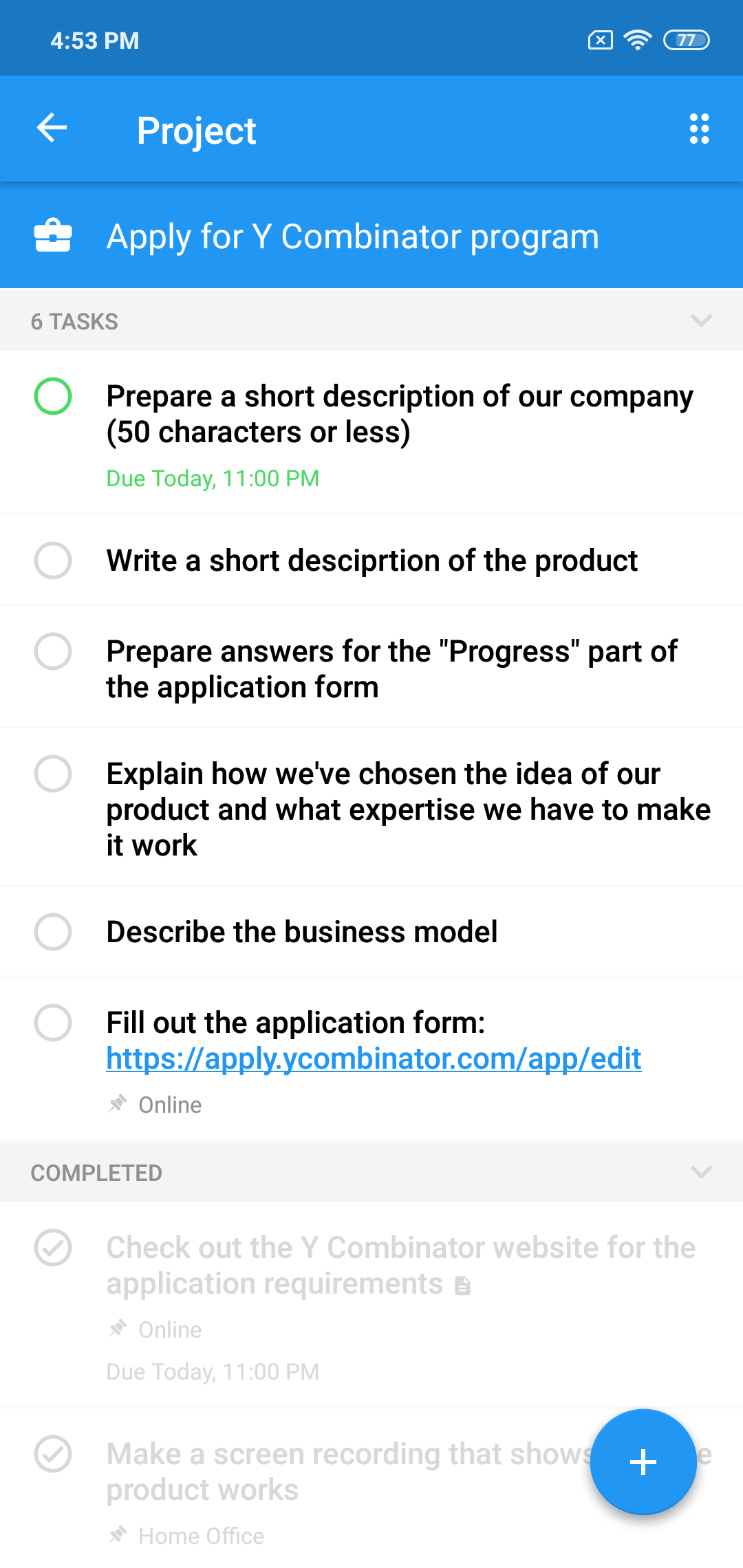The width and height of the screenshot is (743, 1568).
Task: Open "Describe the business model" task details
Action: click(x=301, y=932)
